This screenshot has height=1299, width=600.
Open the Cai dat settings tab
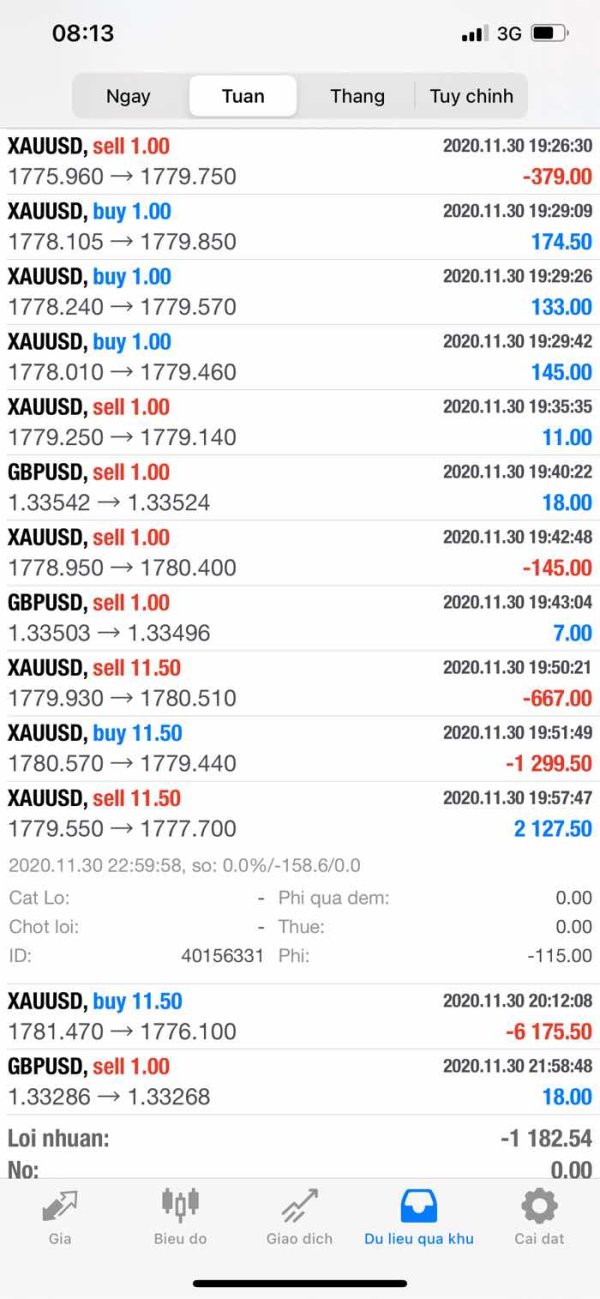[540, 1217]
